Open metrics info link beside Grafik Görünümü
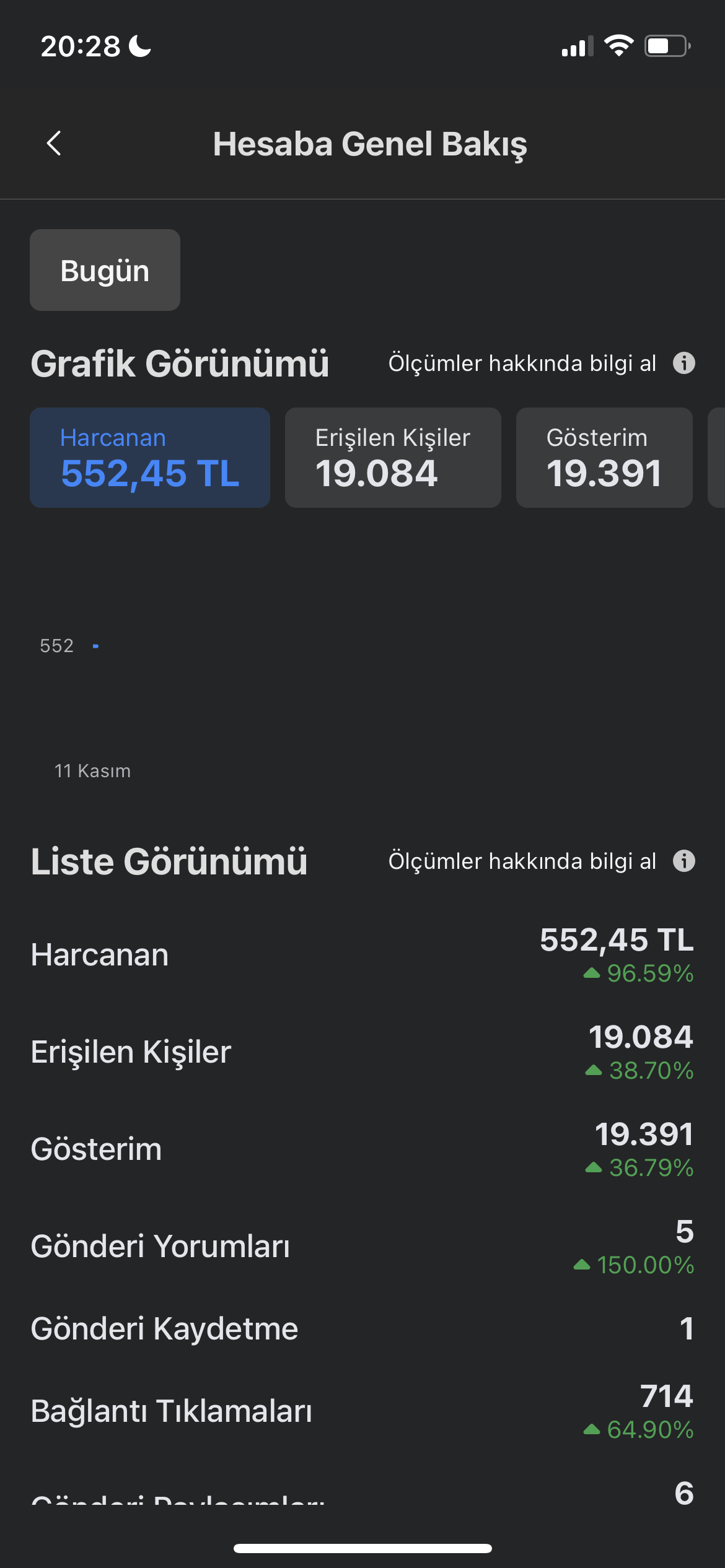Viewport: 725px width, 1568px height. tap(541, 364)
